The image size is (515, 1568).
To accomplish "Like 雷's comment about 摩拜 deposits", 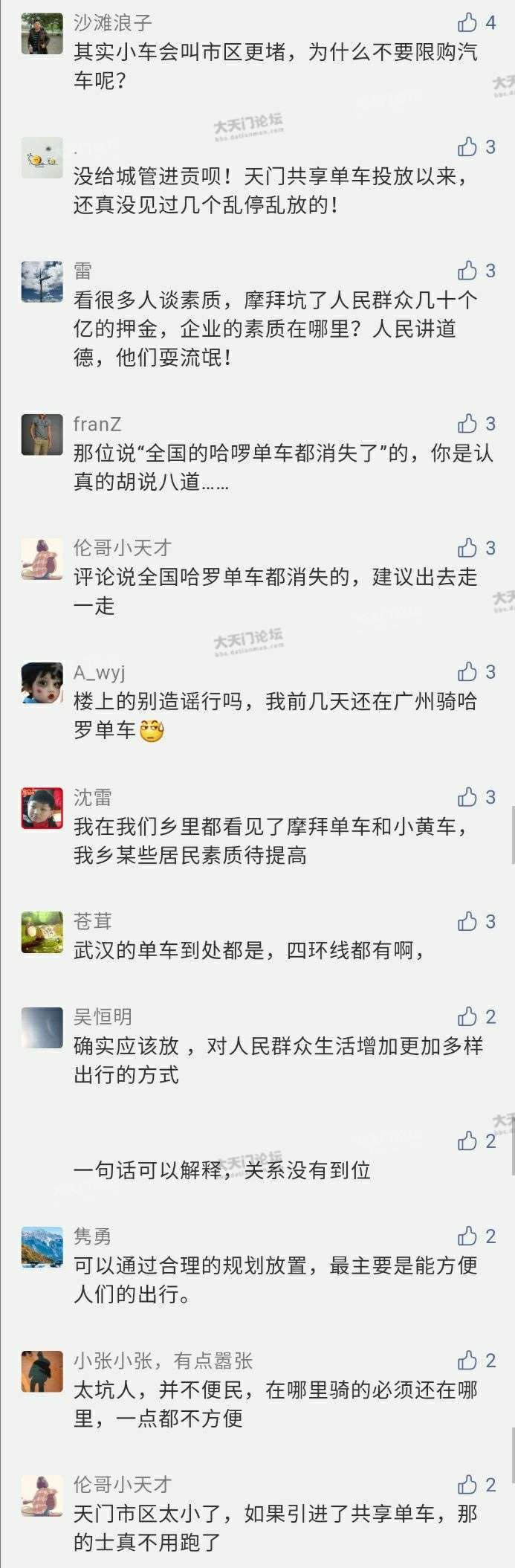I will (467, 270).
